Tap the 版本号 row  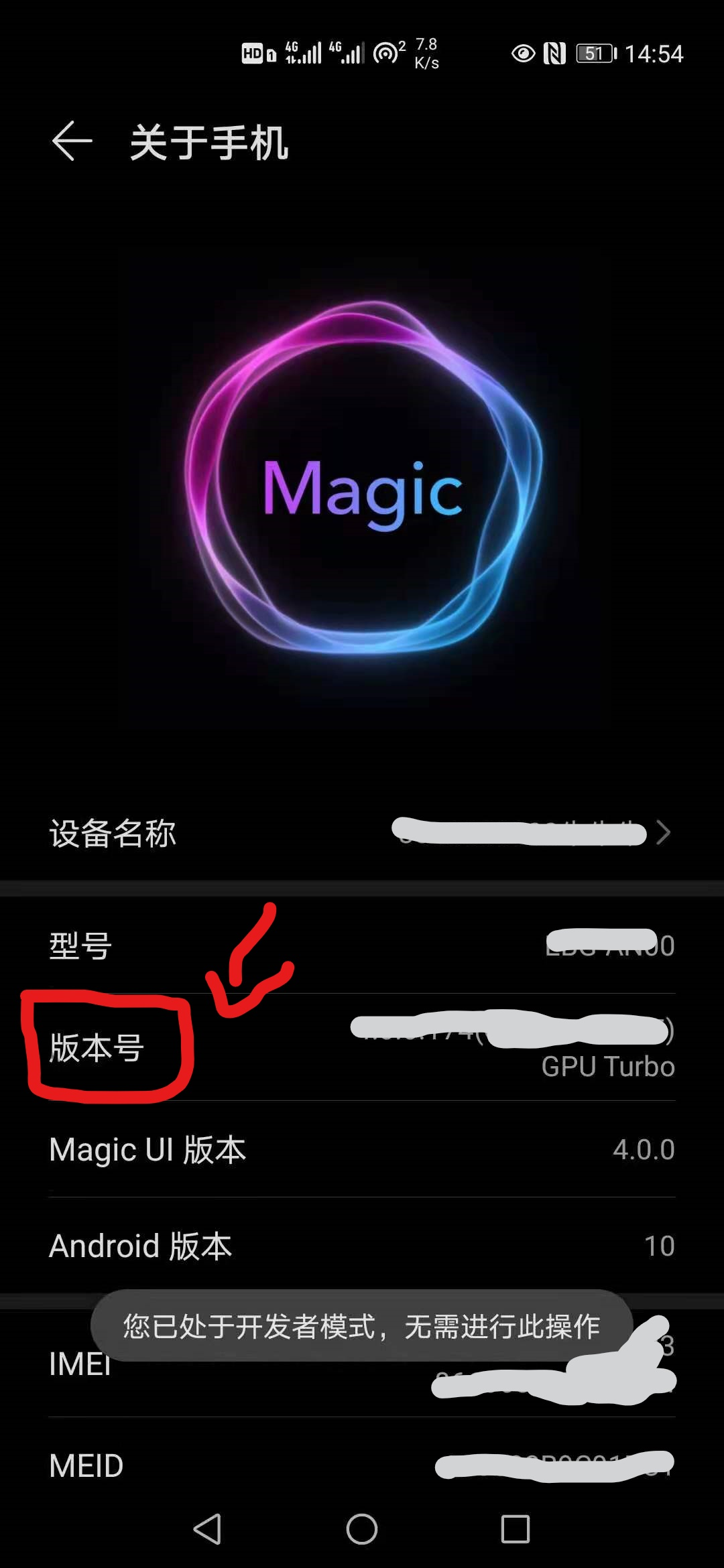[x=362, y=1047]
